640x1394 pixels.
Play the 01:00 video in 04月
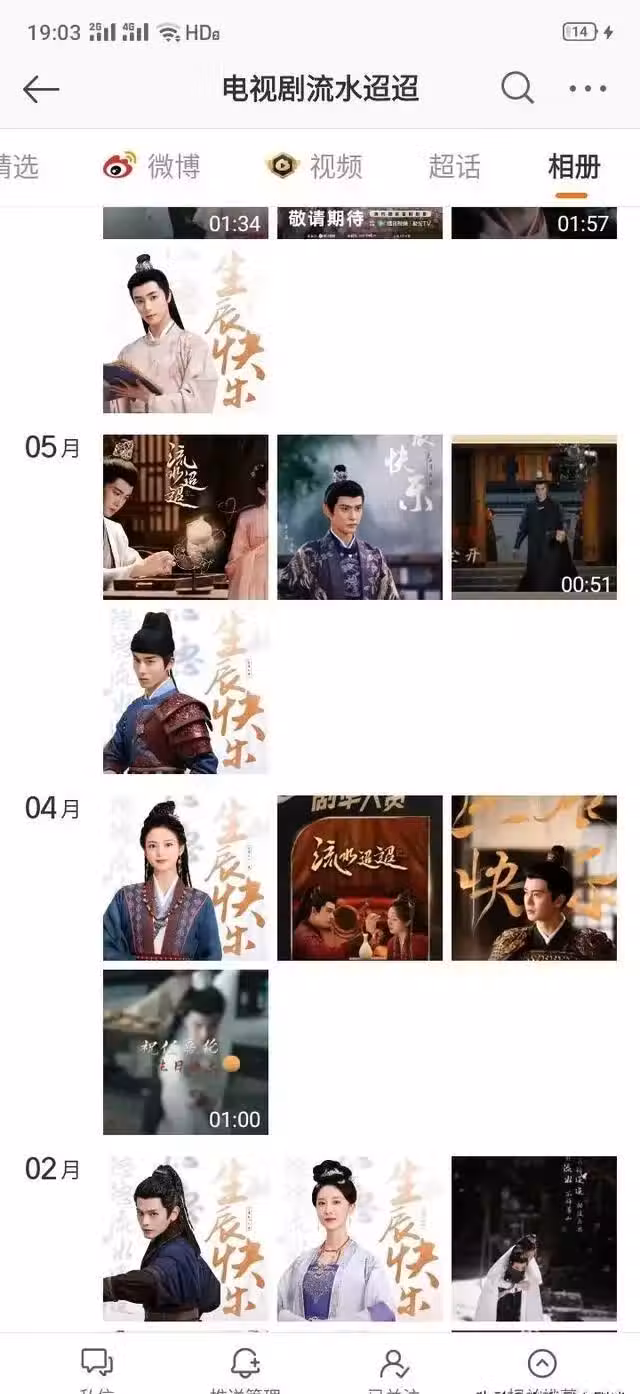pos(185,1051)
